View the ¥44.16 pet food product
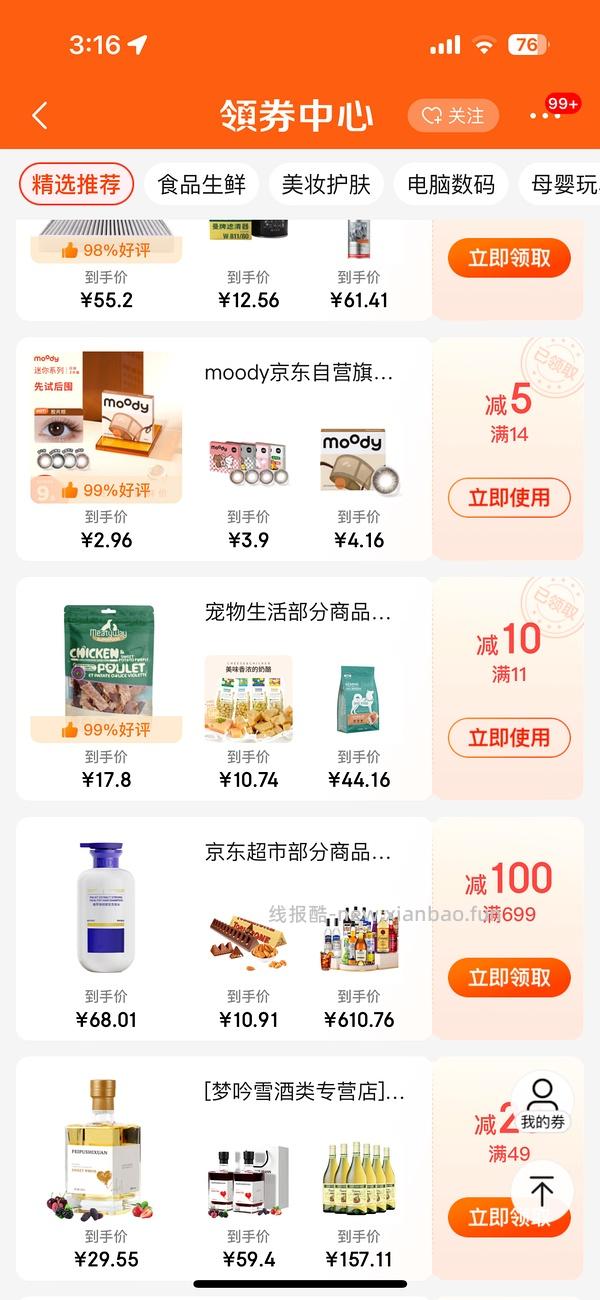This screenshot has height=1300, width=600. point(359,700)
